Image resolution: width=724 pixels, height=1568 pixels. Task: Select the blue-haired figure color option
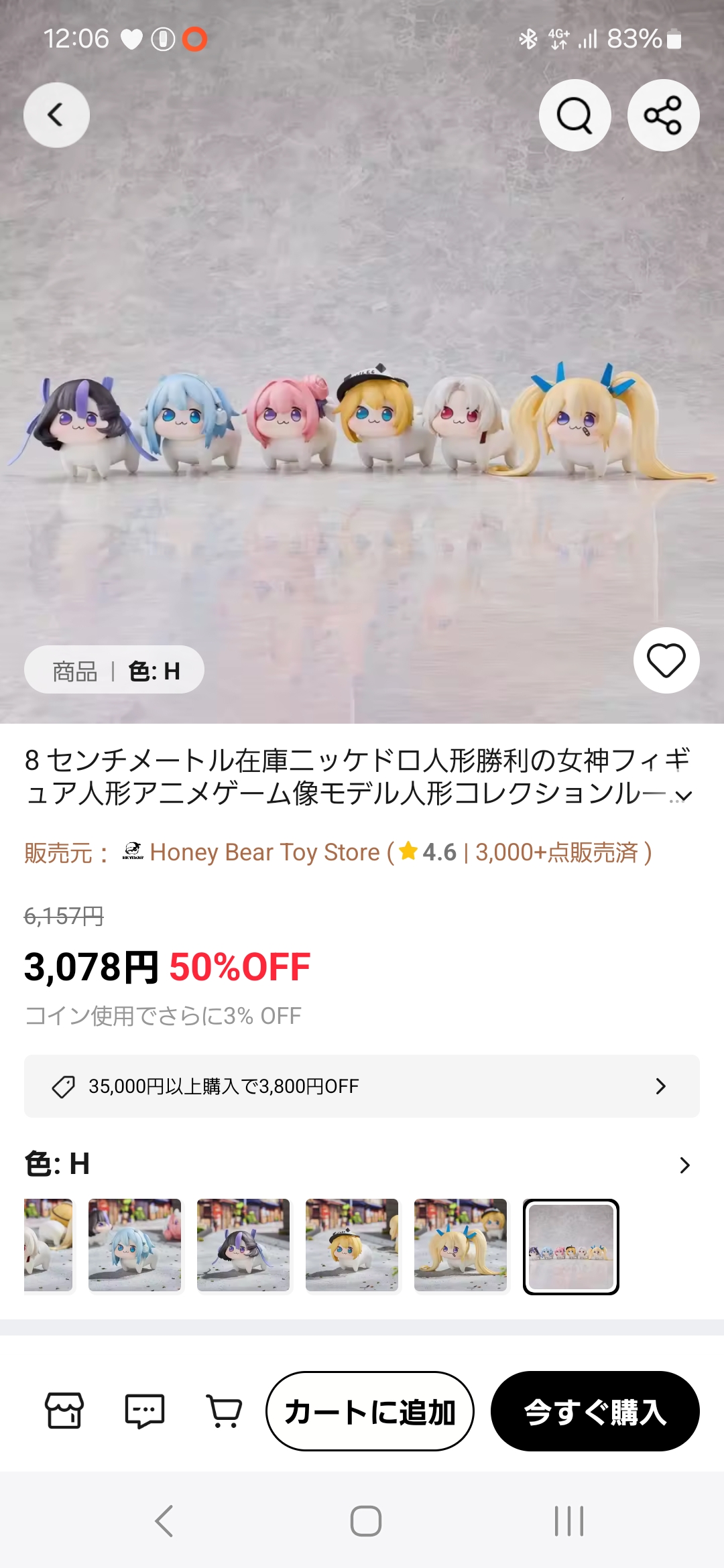pos(135,1246)
